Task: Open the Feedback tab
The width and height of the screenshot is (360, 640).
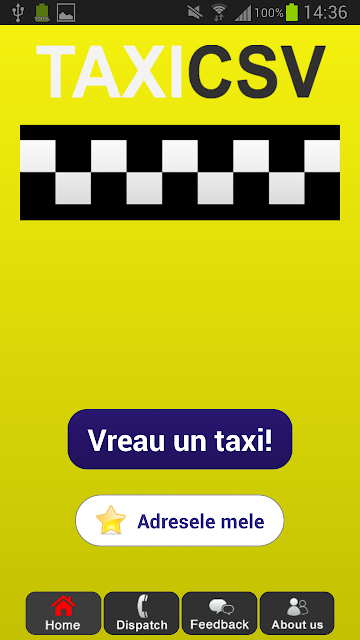Action: (220, 613)
